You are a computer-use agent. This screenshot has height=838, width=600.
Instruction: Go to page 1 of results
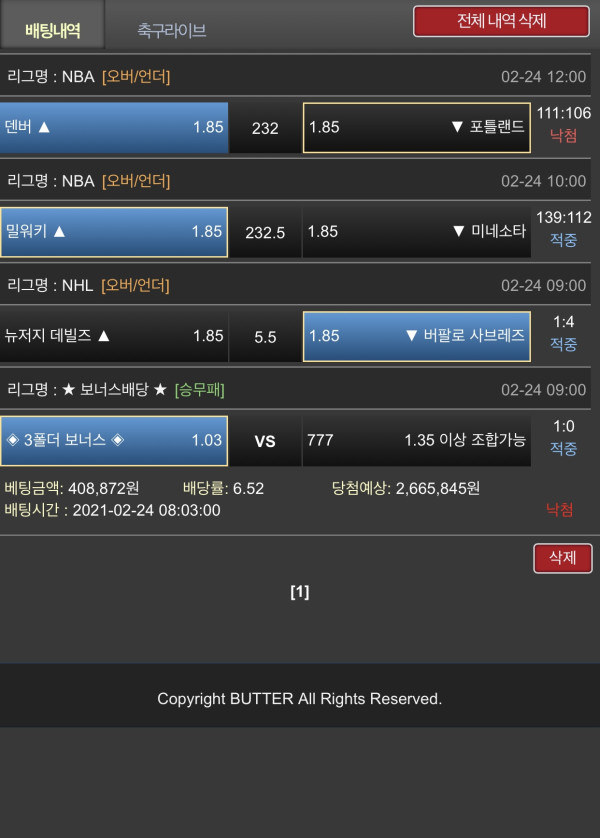pos(299,592)
